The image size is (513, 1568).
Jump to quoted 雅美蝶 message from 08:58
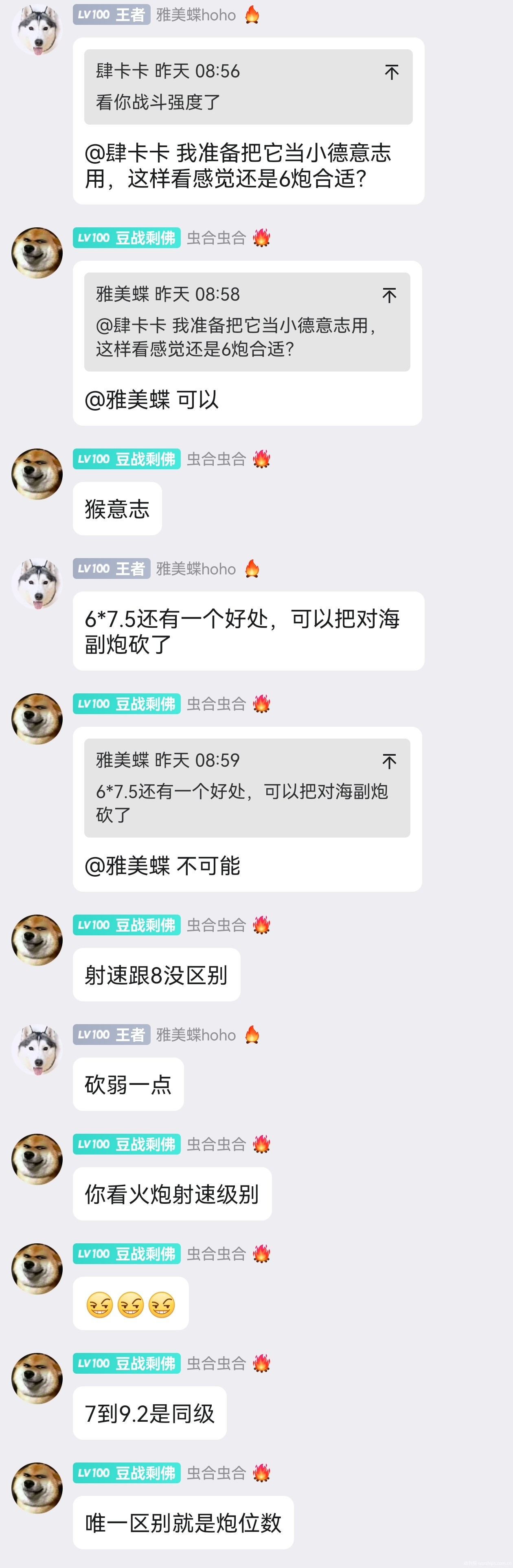(389, 296)
